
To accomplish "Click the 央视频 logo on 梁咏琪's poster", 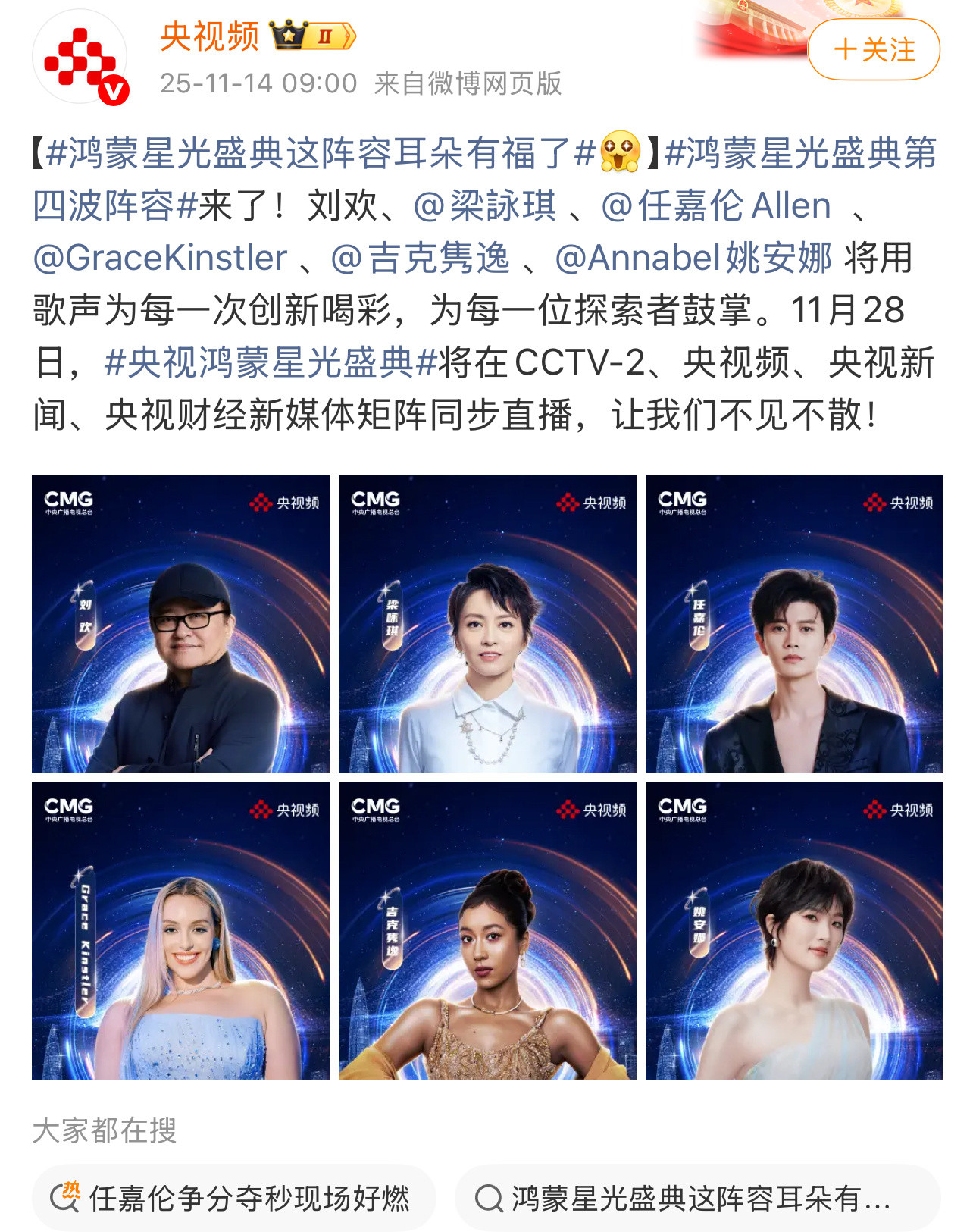I will click(x=590, y=500).
